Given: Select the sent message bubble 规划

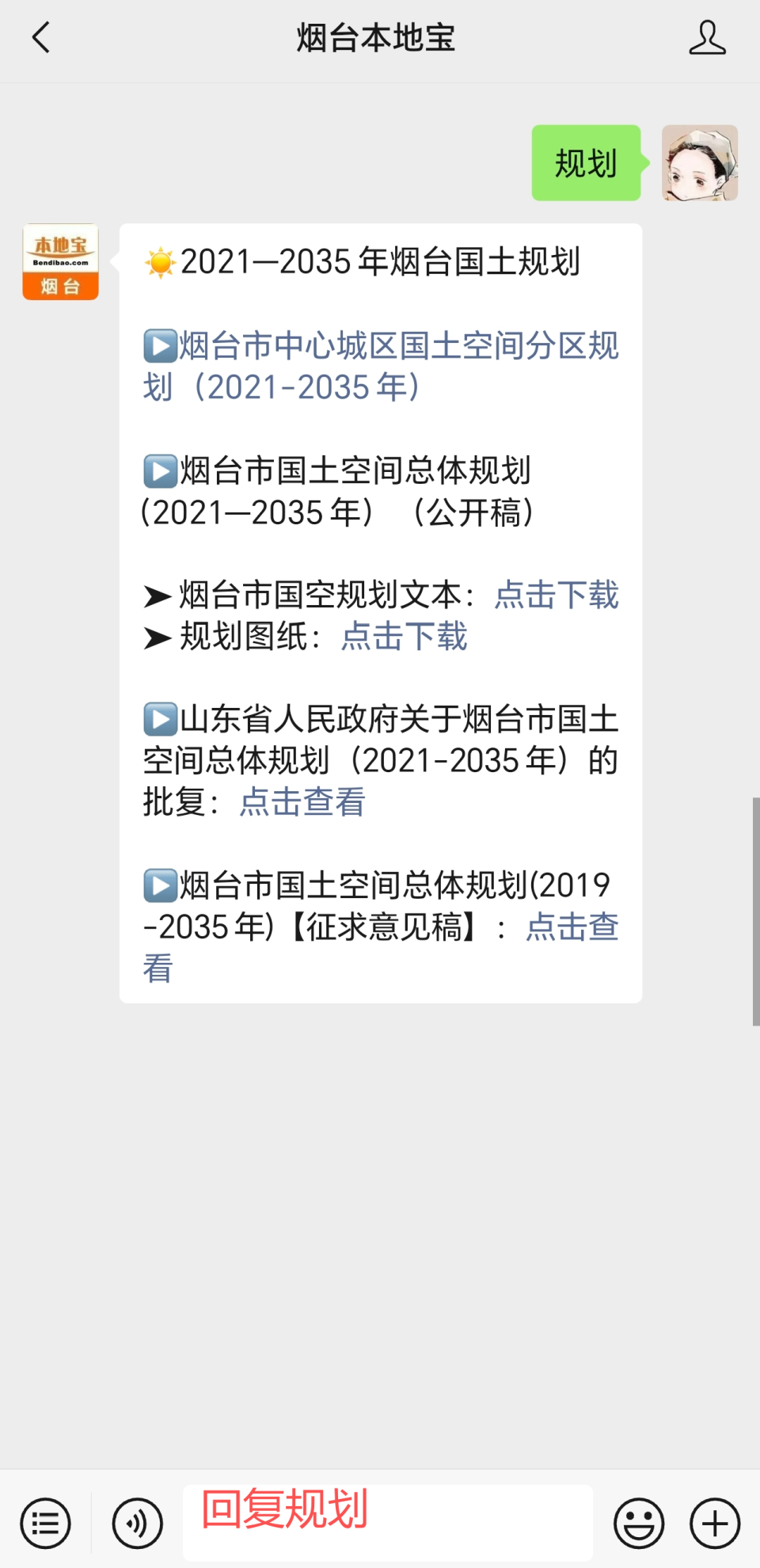Looking at the screenshot, I should tap(586, 164).
